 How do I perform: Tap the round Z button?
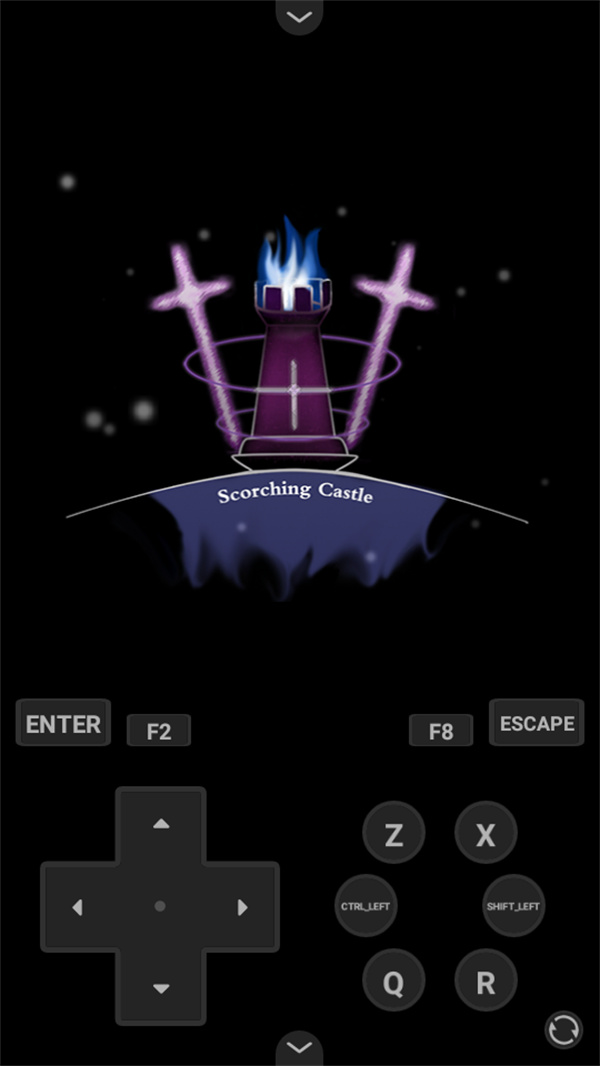[x=393, y=835]
